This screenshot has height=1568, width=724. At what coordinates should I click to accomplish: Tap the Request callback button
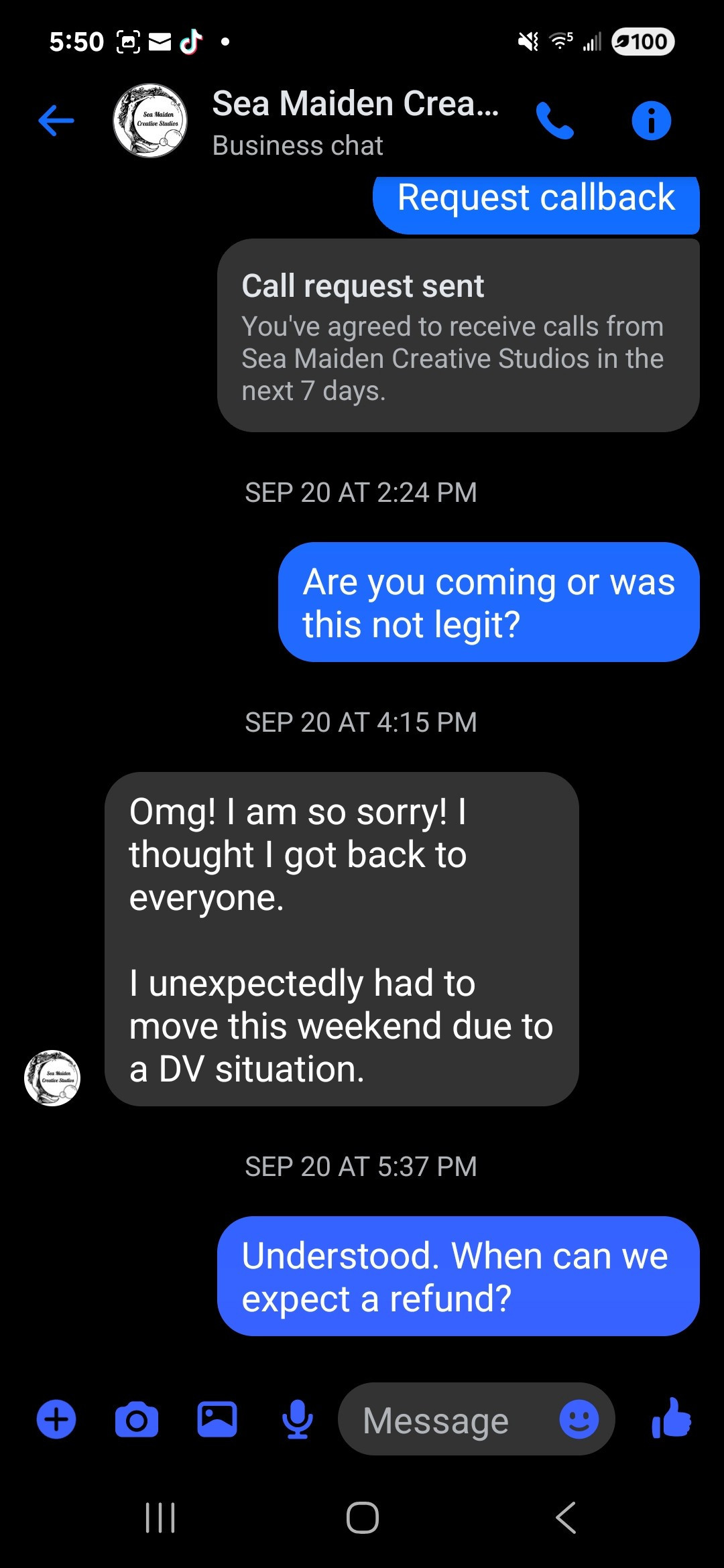536,199
